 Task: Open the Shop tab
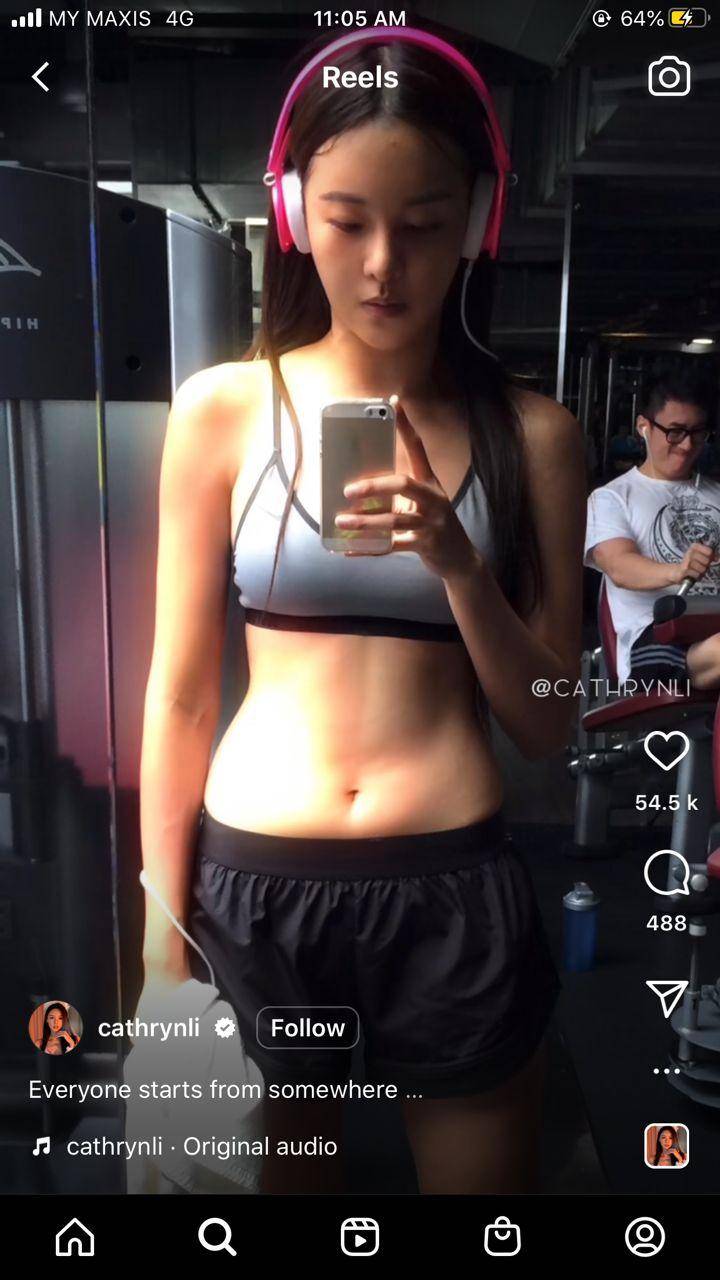502,1237
